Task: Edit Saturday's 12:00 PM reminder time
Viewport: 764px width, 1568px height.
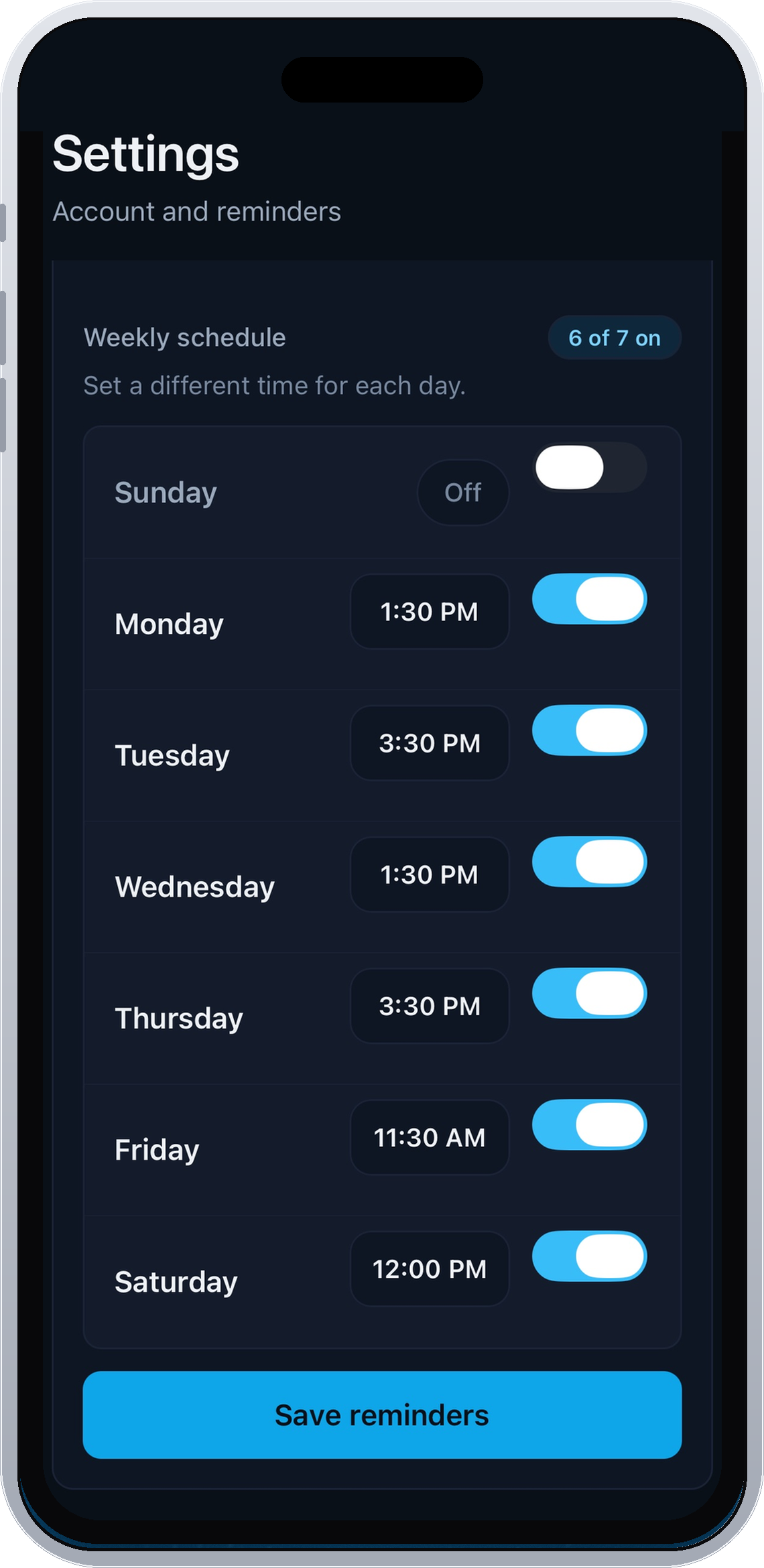Action: coord(430,1268)
